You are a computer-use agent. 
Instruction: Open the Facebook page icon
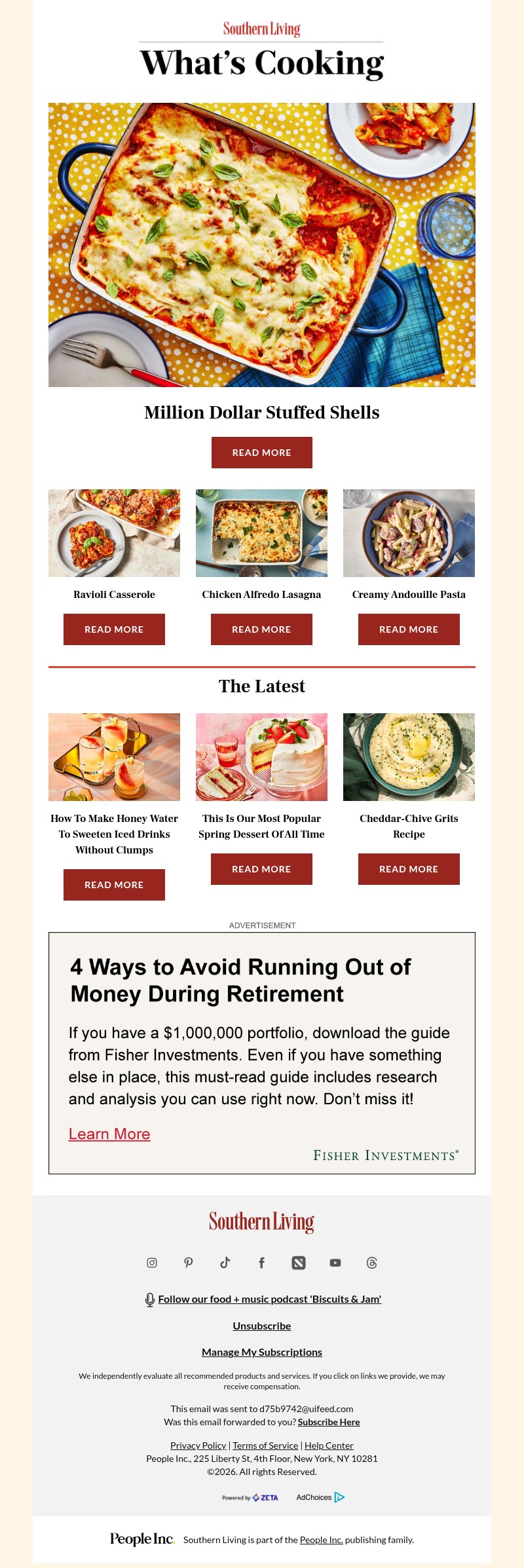click(x=262, y=1263)
